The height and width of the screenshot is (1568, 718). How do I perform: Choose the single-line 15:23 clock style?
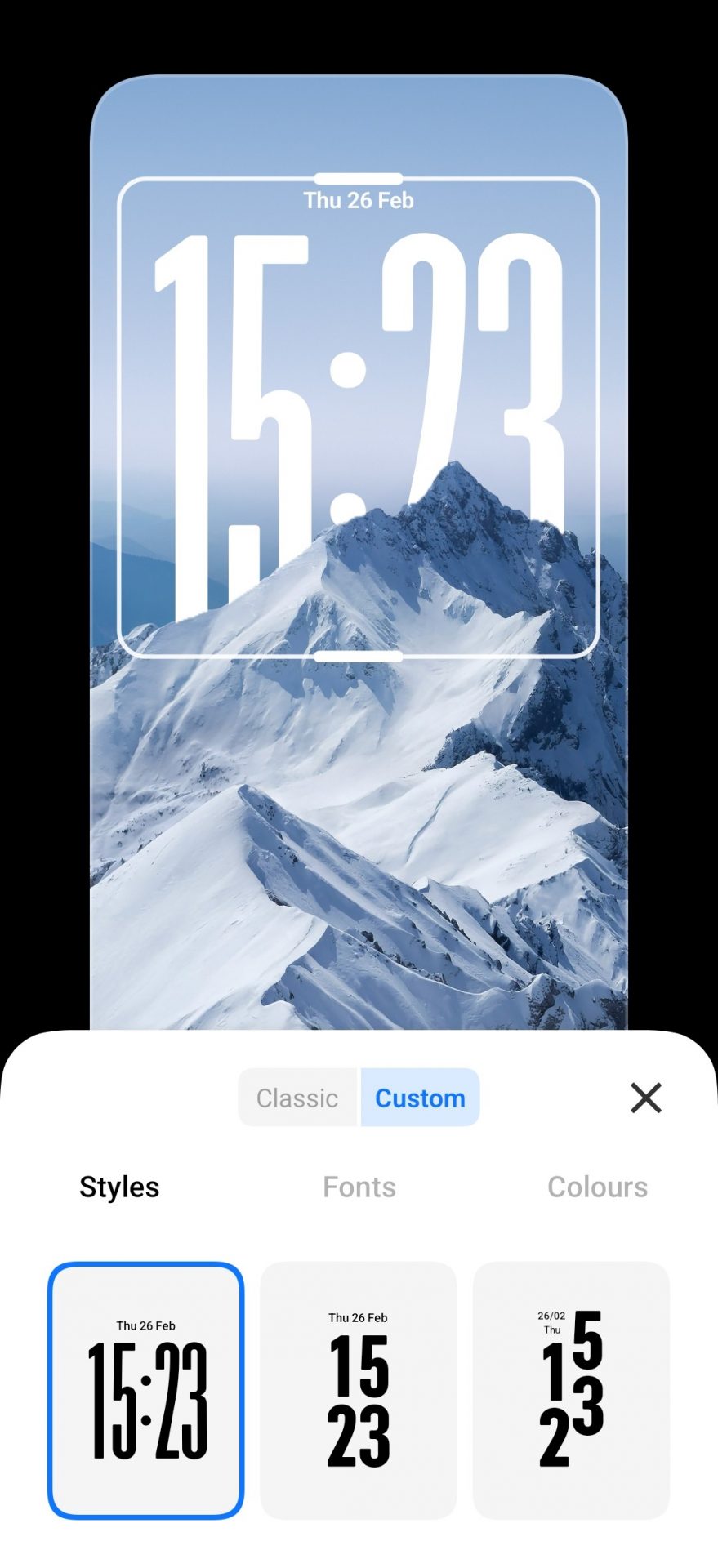pyautogui.click(x=146, y=1390)
